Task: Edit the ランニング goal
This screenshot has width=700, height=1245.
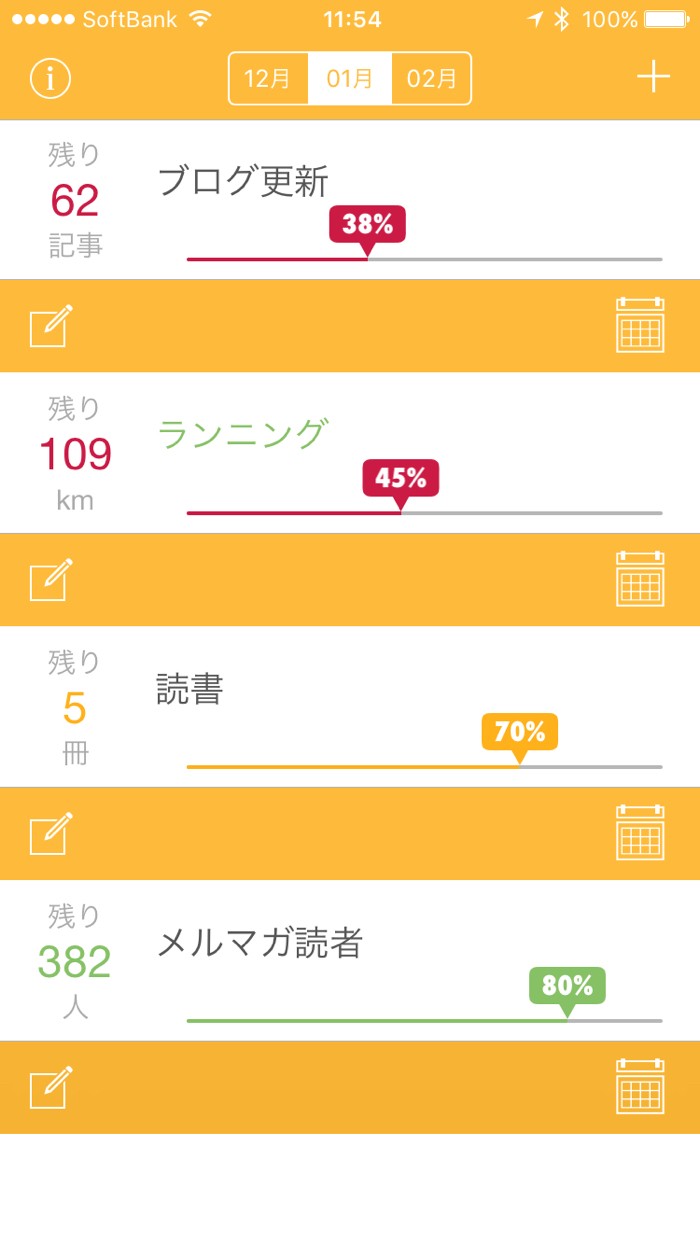Action: click(51, 580)
